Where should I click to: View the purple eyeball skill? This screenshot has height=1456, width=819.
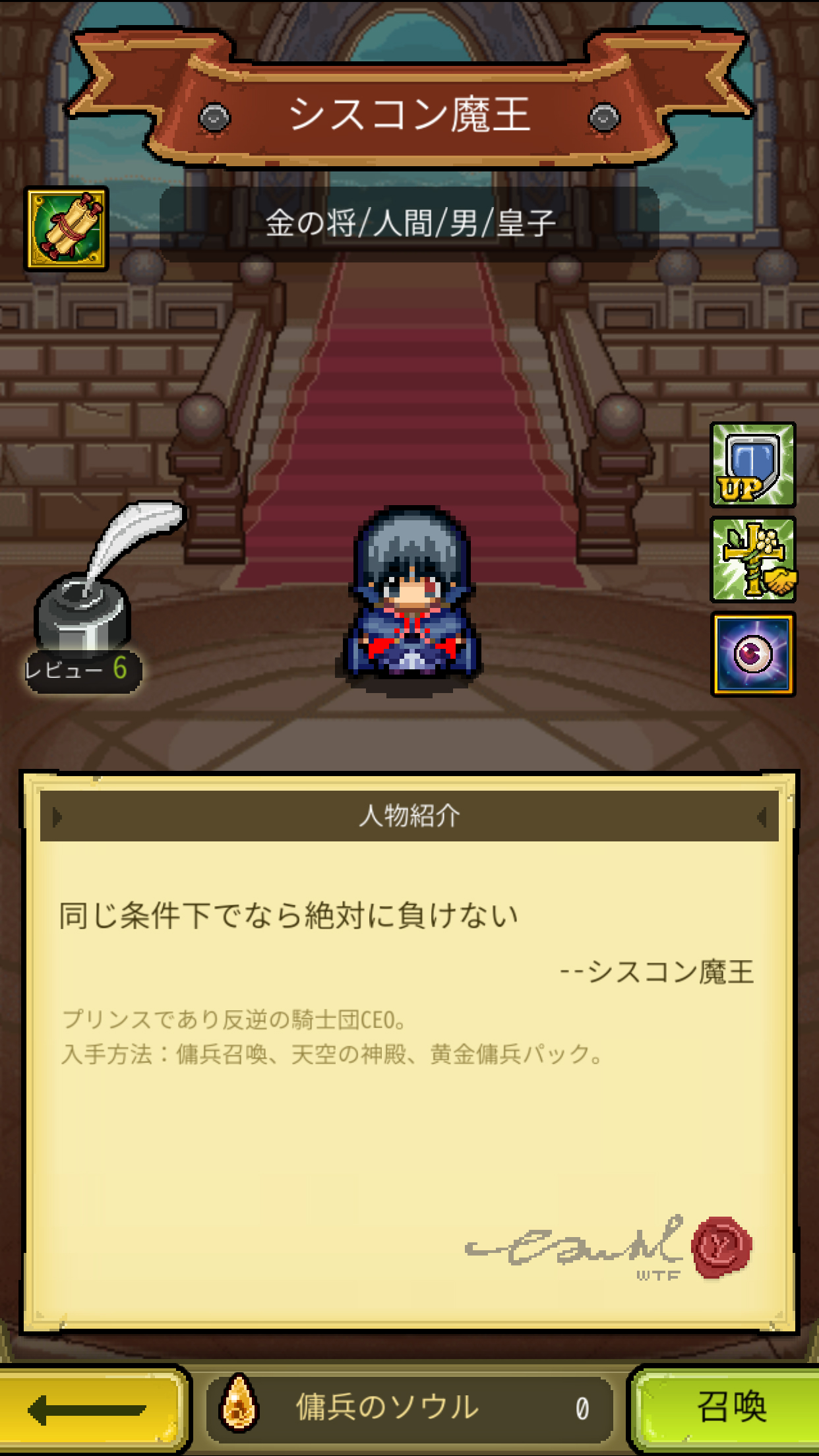click(x=752, y=654)
